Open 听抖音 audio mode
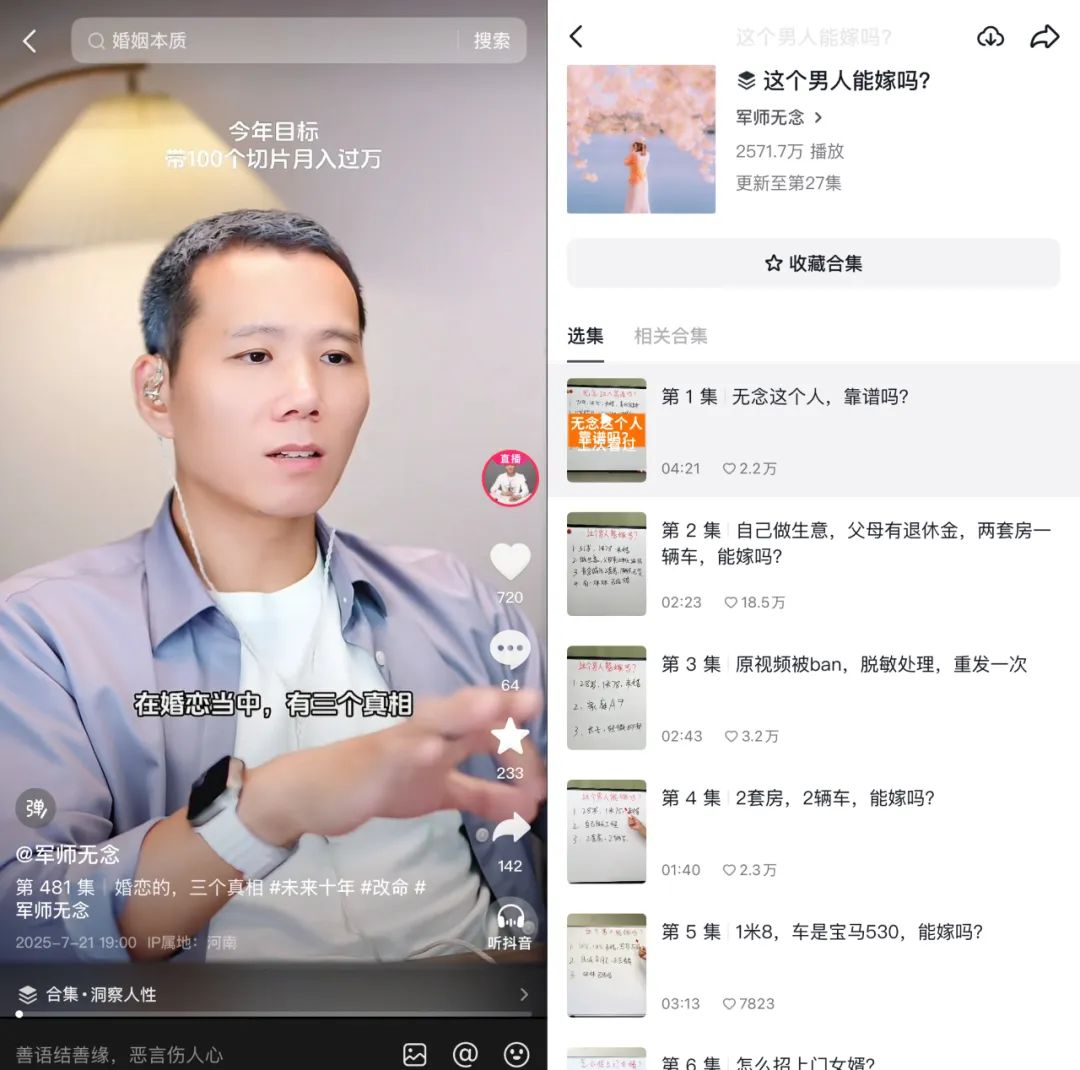1080x1070 pixels. click(x=510, y=922)
